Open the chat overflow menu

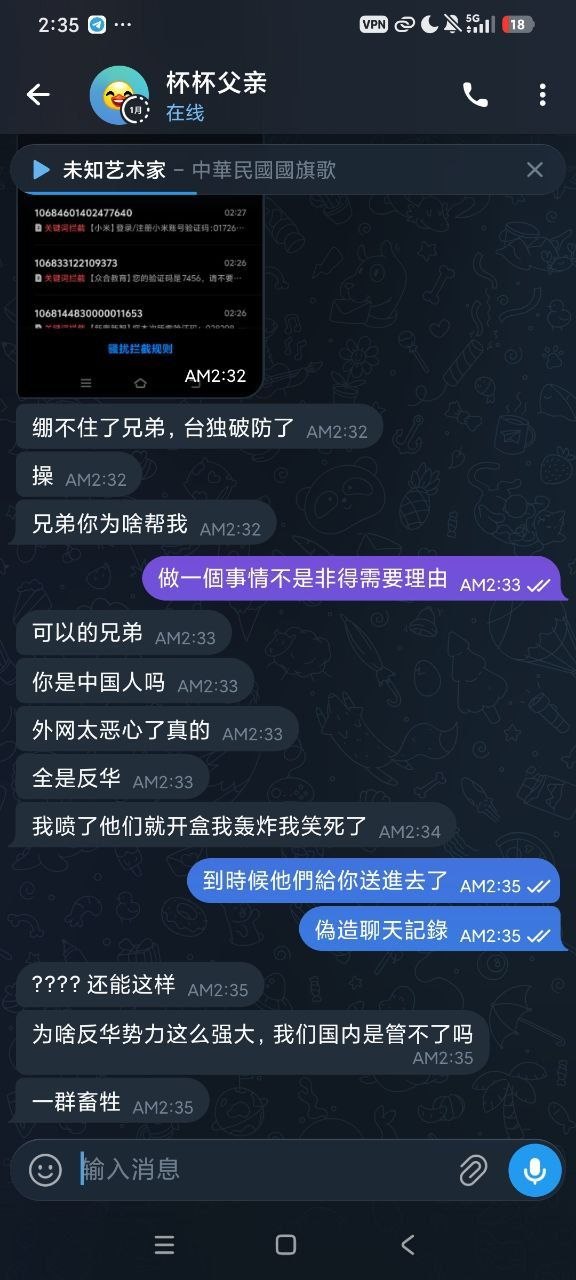point(542,95)
